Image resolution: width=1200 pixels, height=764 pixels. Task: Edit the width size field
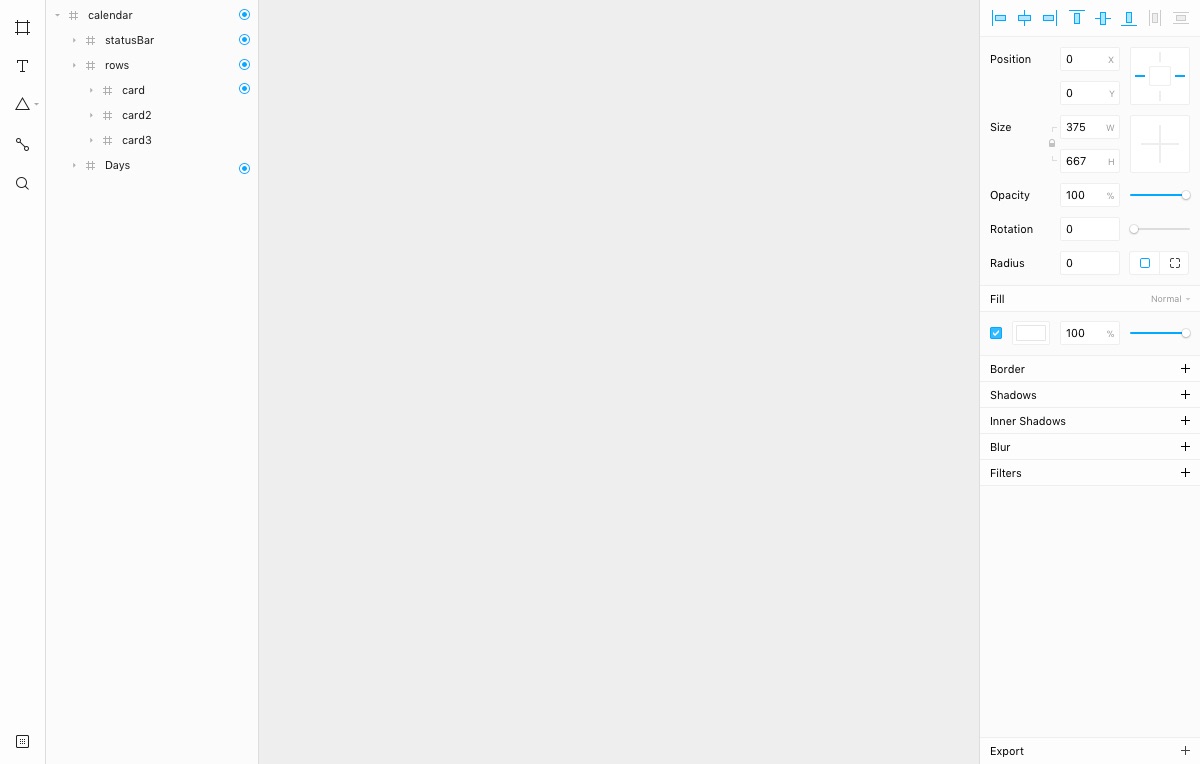point(1082,127)
